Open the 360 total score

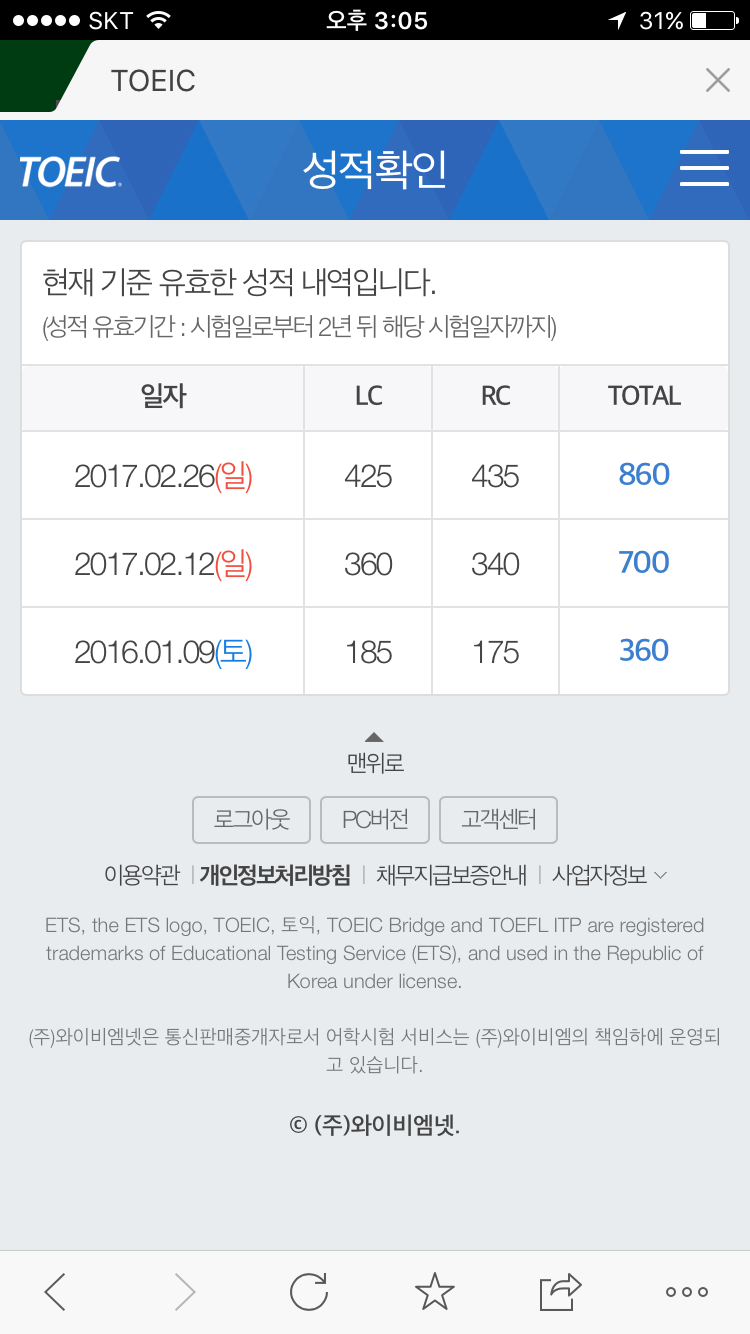[x=644, y=650]
